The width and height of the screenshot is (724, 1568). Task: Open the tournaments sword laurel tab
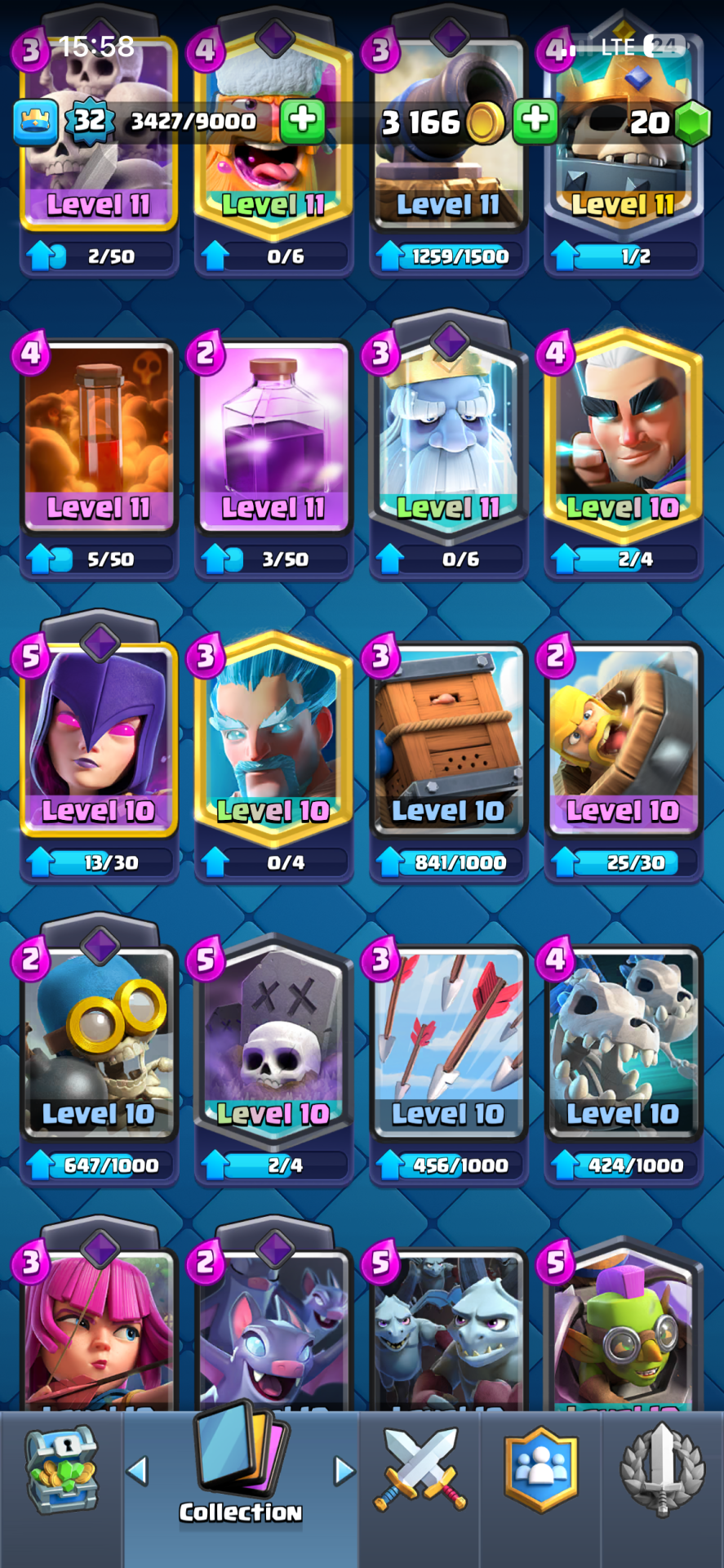click(x=662, y=1470)
